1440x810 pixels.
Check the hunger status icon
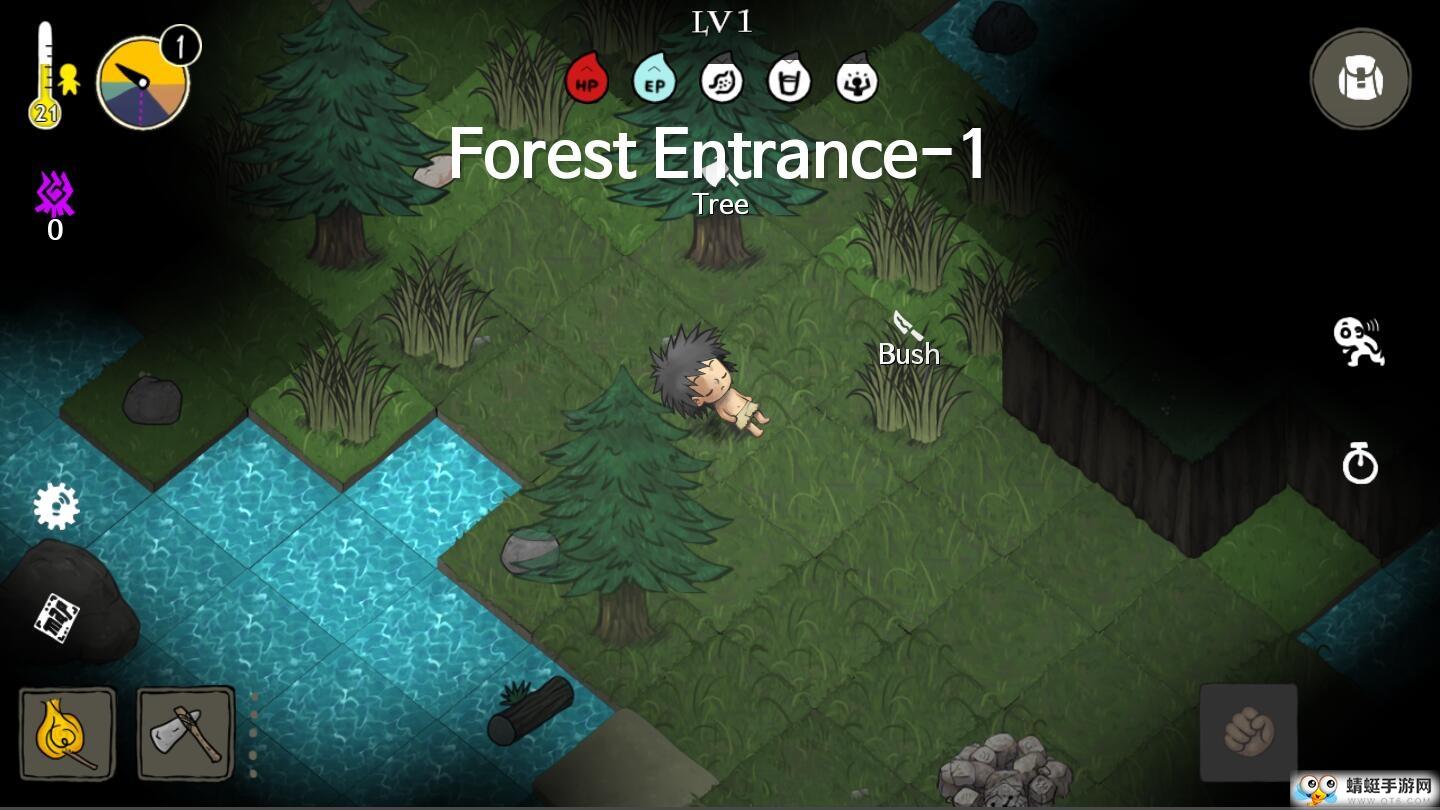click(721, 80)
